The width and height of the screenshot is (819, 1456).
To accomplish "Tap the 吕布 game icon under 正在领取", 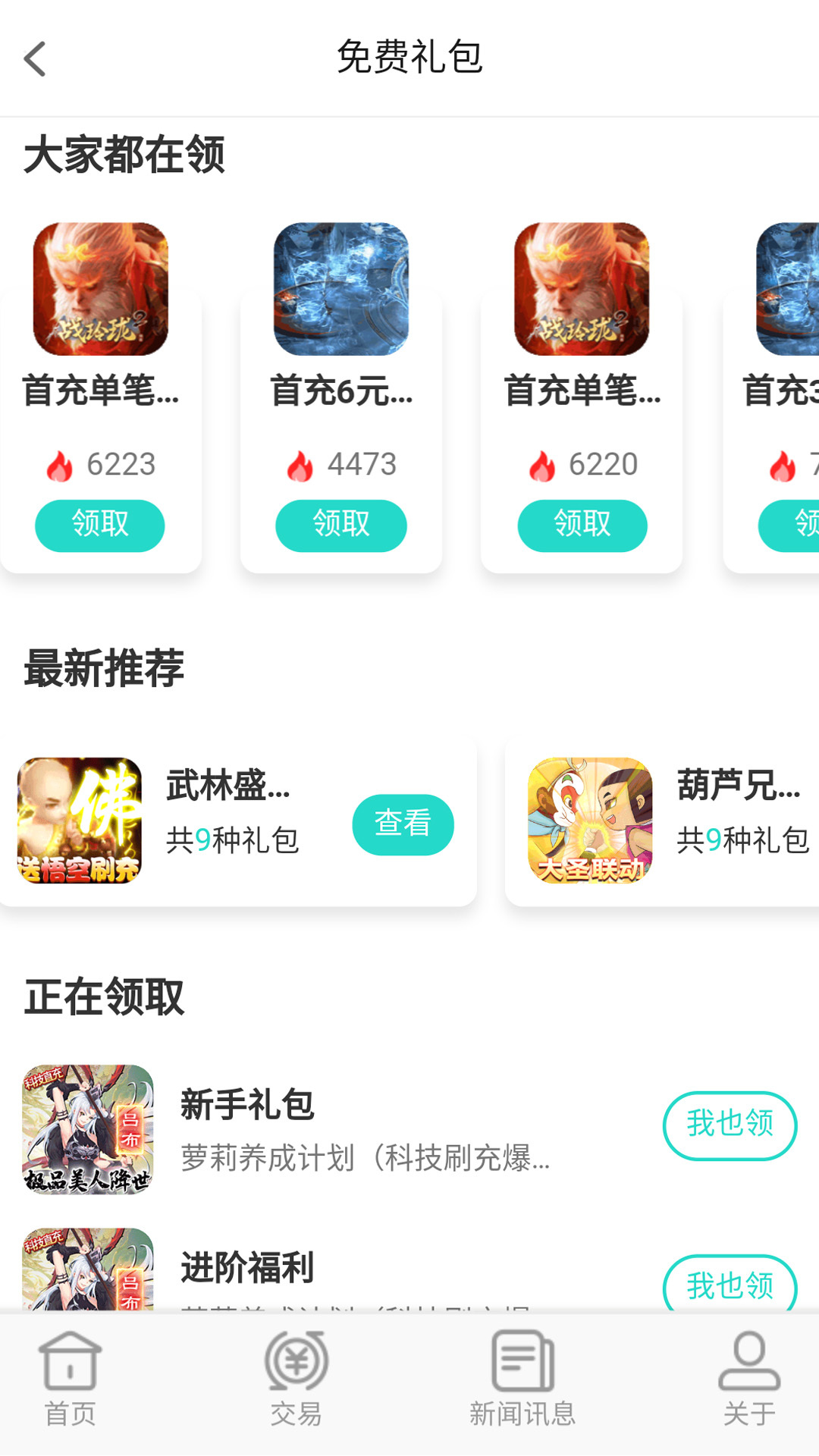I will [x=86, y=1128].
